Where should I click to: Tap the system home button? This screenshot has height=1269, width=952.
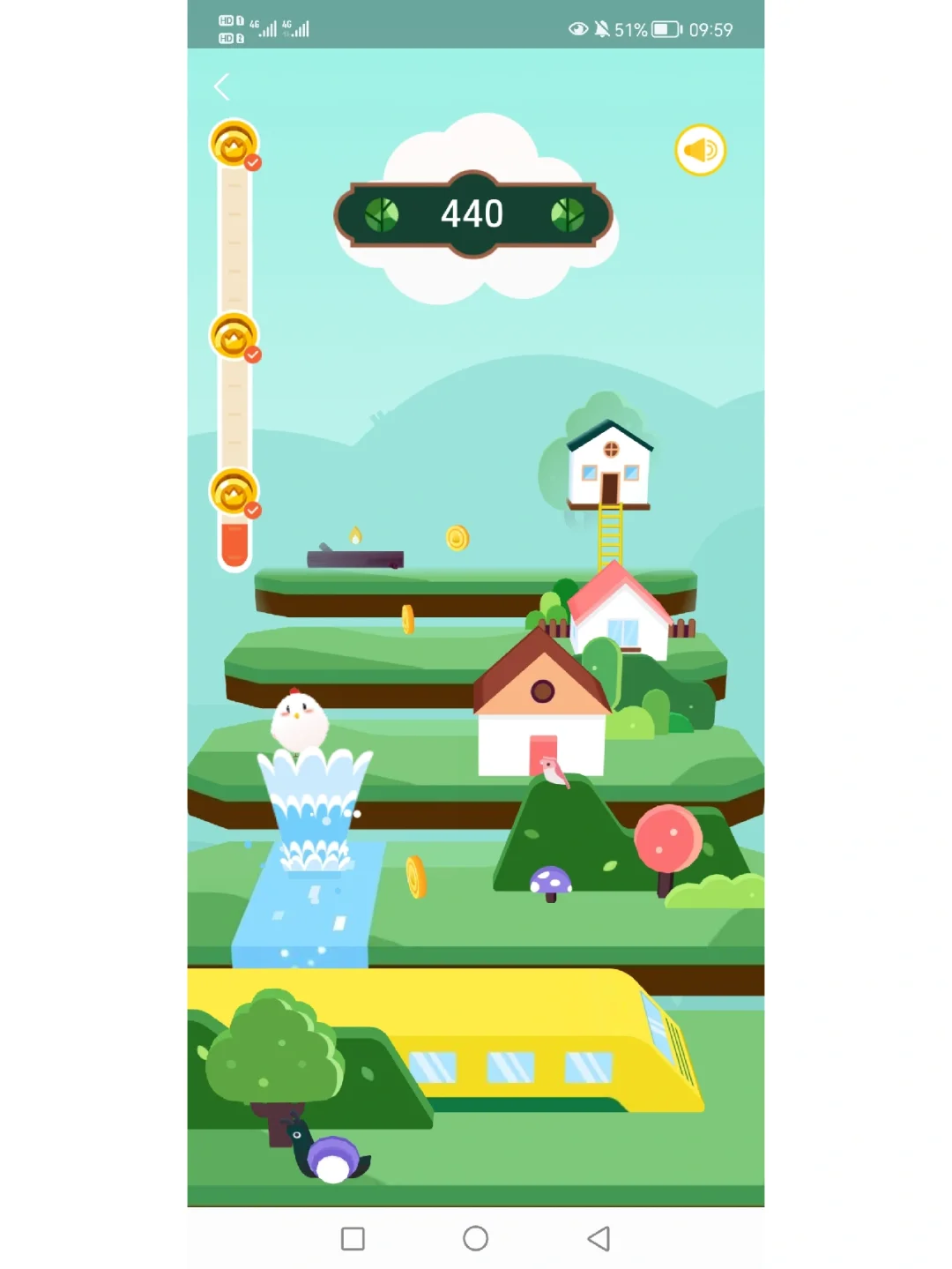tap(475, 1238)
